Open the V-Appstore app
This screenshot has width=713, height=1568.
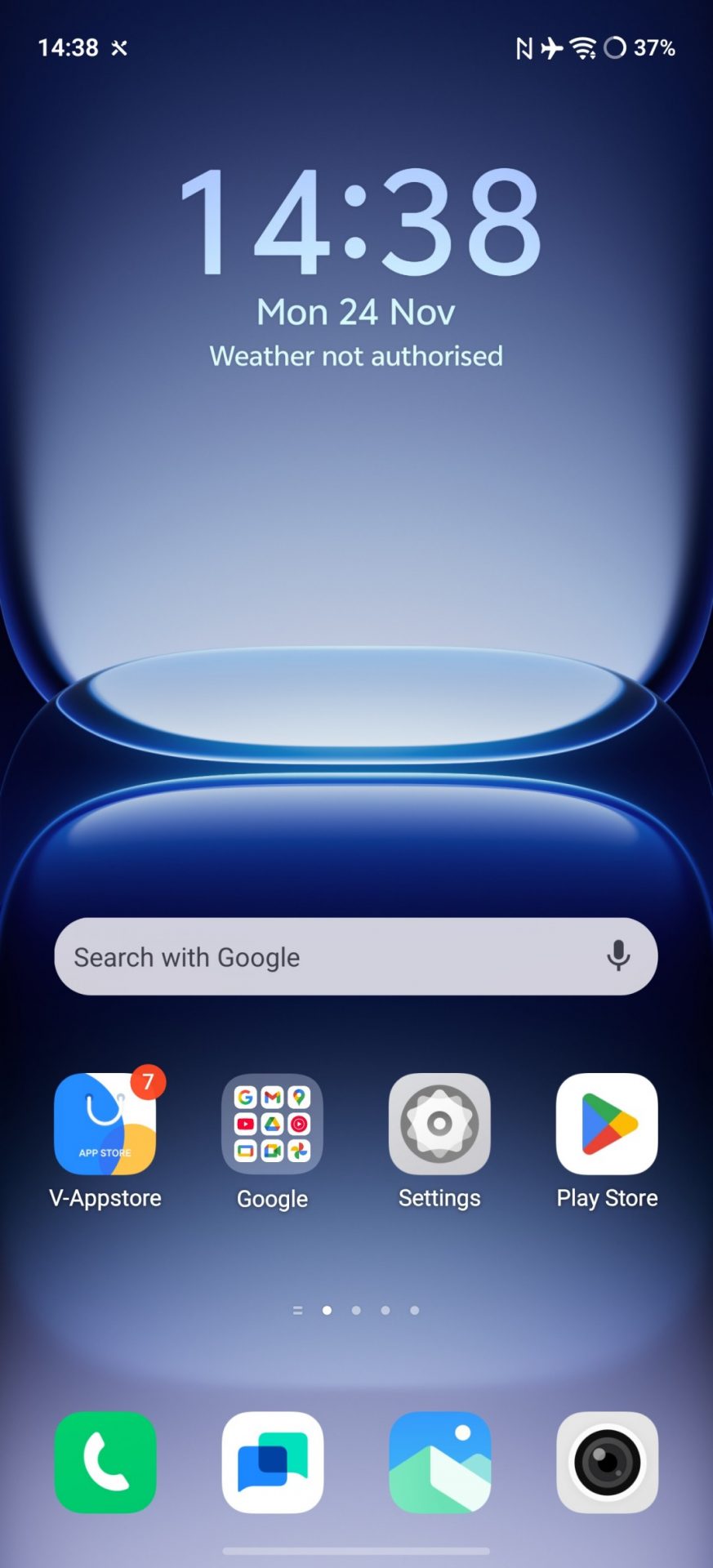[105, 1124]
